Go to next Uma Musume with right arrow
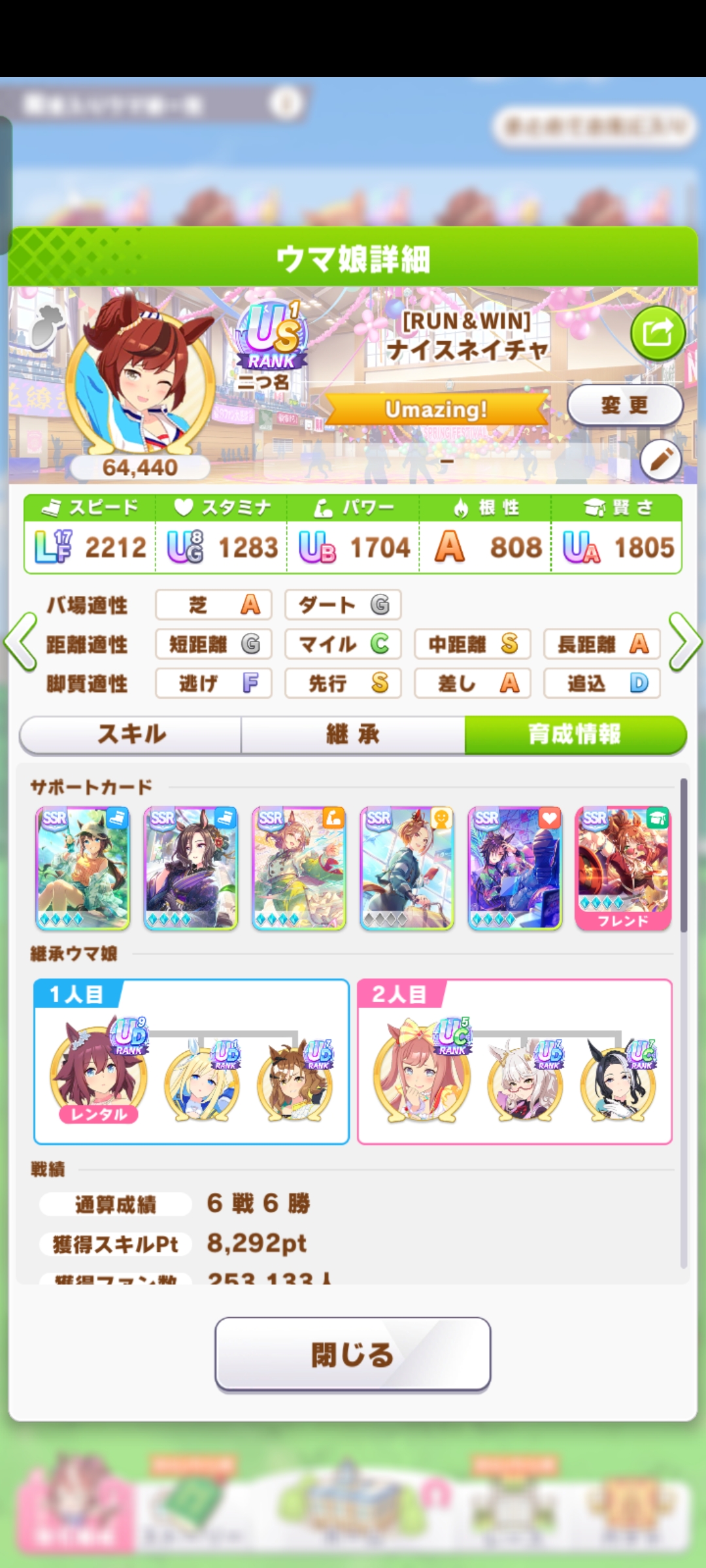The width and height of the screenshot is (706, 1568). (x=685, y=642)
